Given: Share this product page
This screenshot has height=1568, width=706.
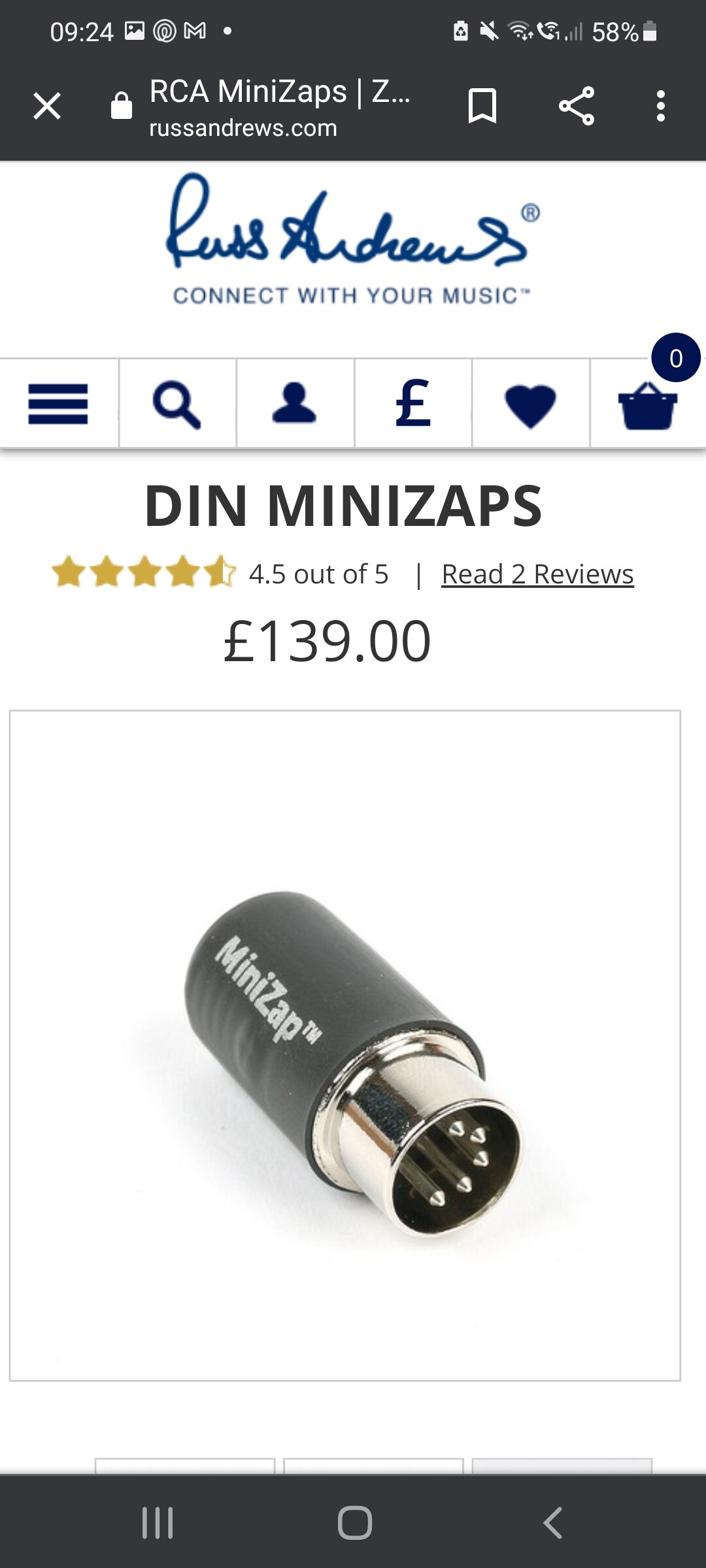Looking at the screenshot, I should click(577, 106).
